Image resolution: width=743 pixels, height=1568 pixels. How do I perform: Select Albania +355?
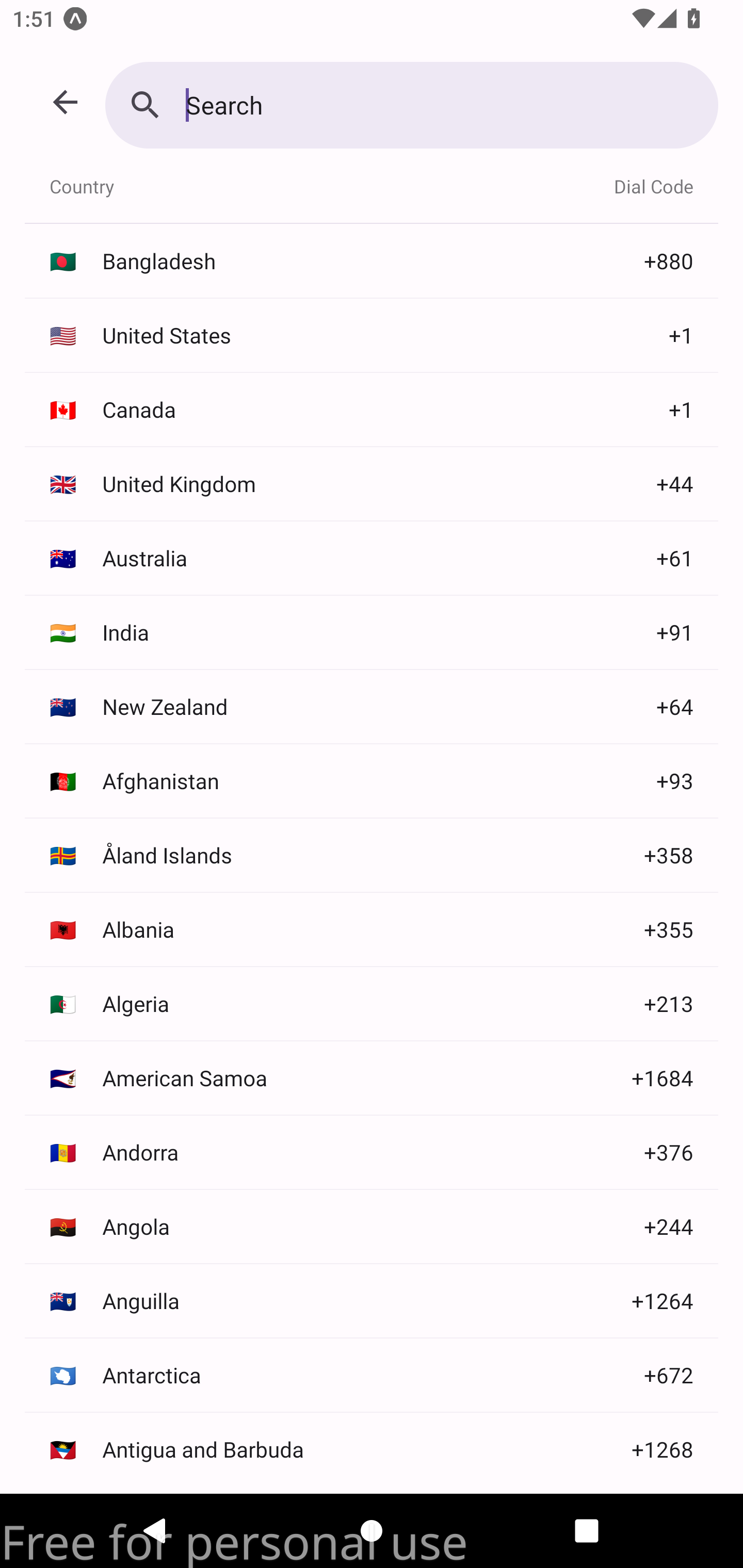point(372,929)
